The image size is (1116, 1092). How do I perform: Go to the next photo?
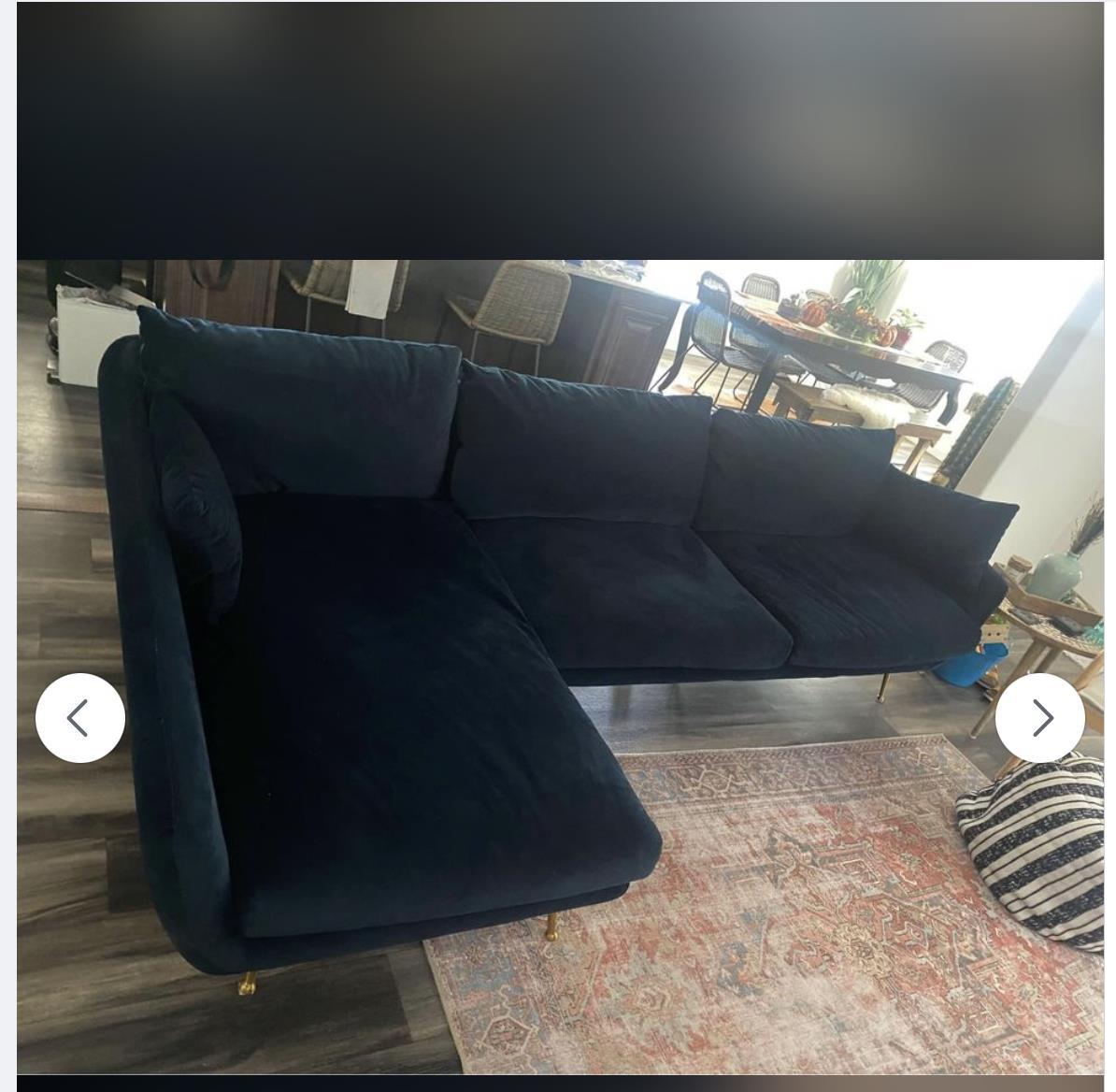click(1039, 718)
